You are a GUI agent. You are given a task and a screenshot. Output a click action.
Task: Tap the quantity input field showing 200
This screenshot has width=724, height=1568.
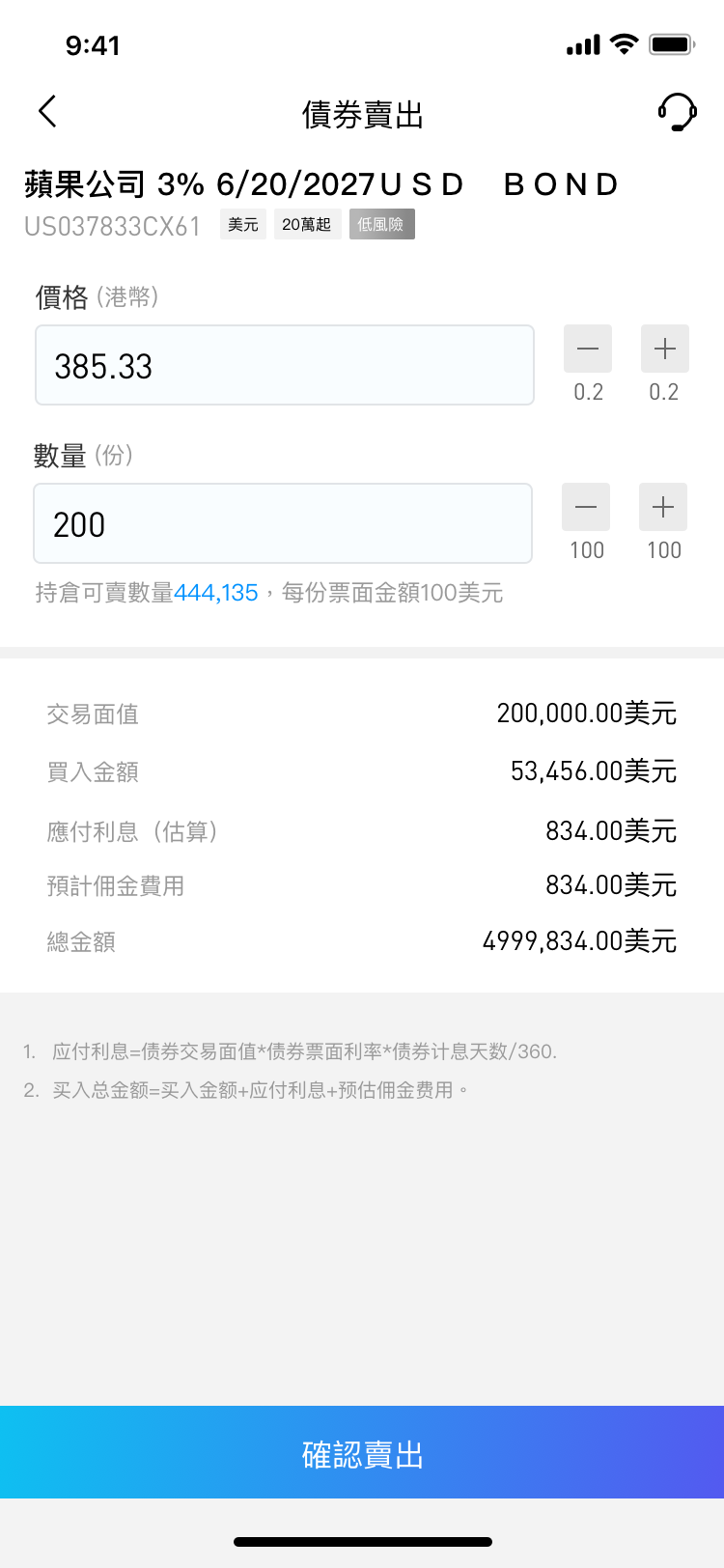point(283,523)
